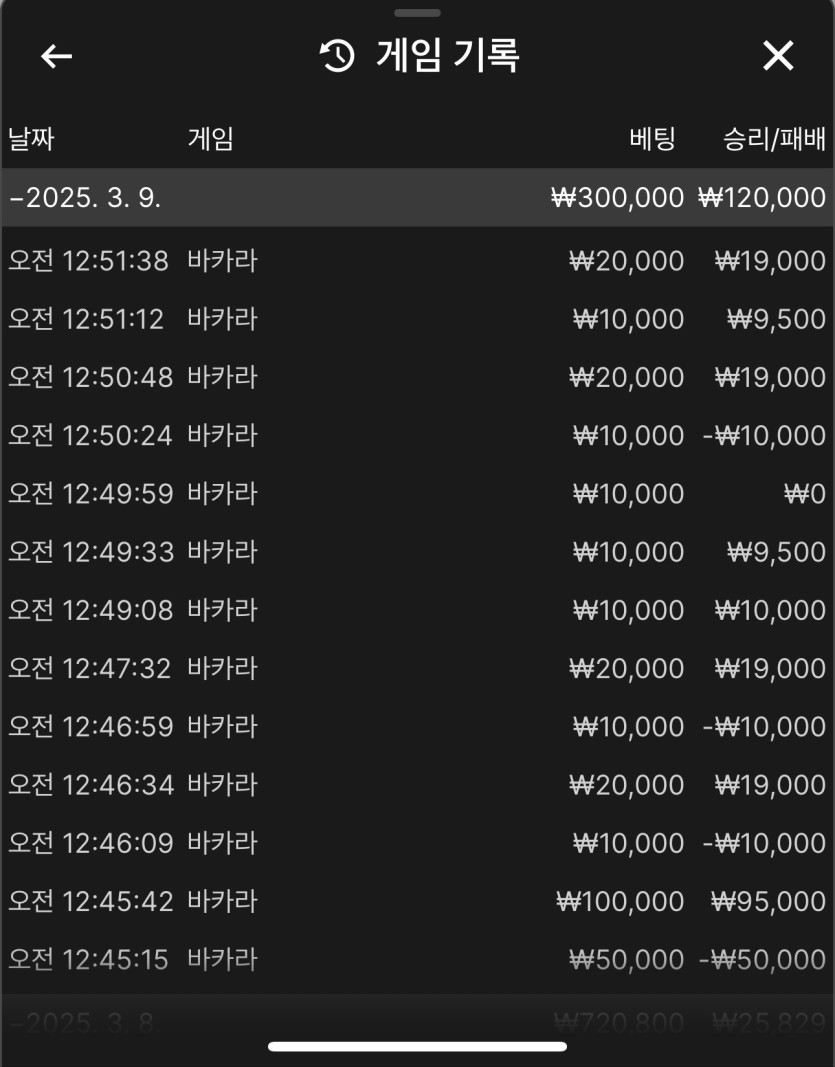Open the 오전 12:45:42 ₩100,000 bet record

(417, 901)
